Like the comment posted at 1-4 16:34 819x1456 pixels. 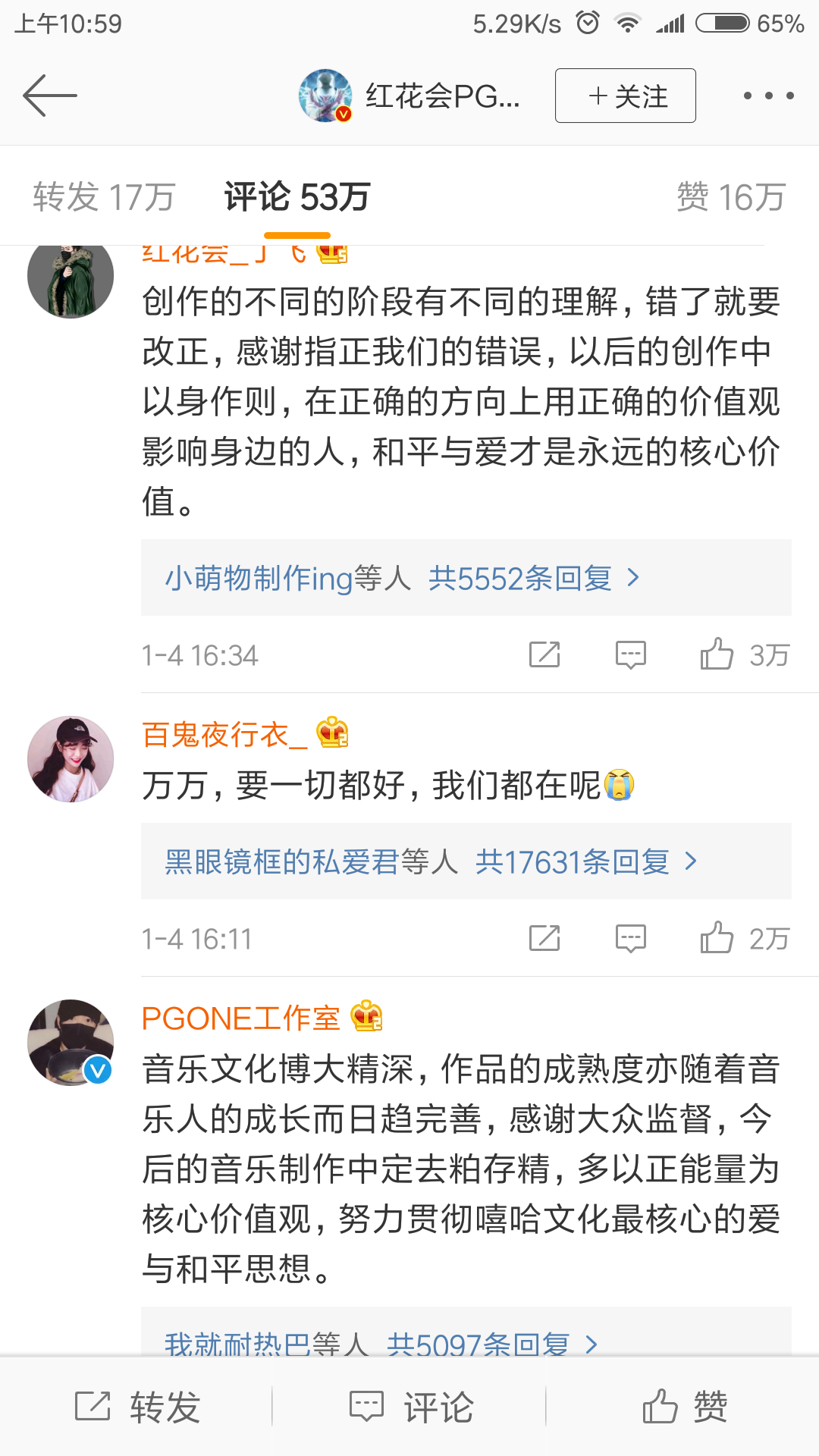[717, 654]
